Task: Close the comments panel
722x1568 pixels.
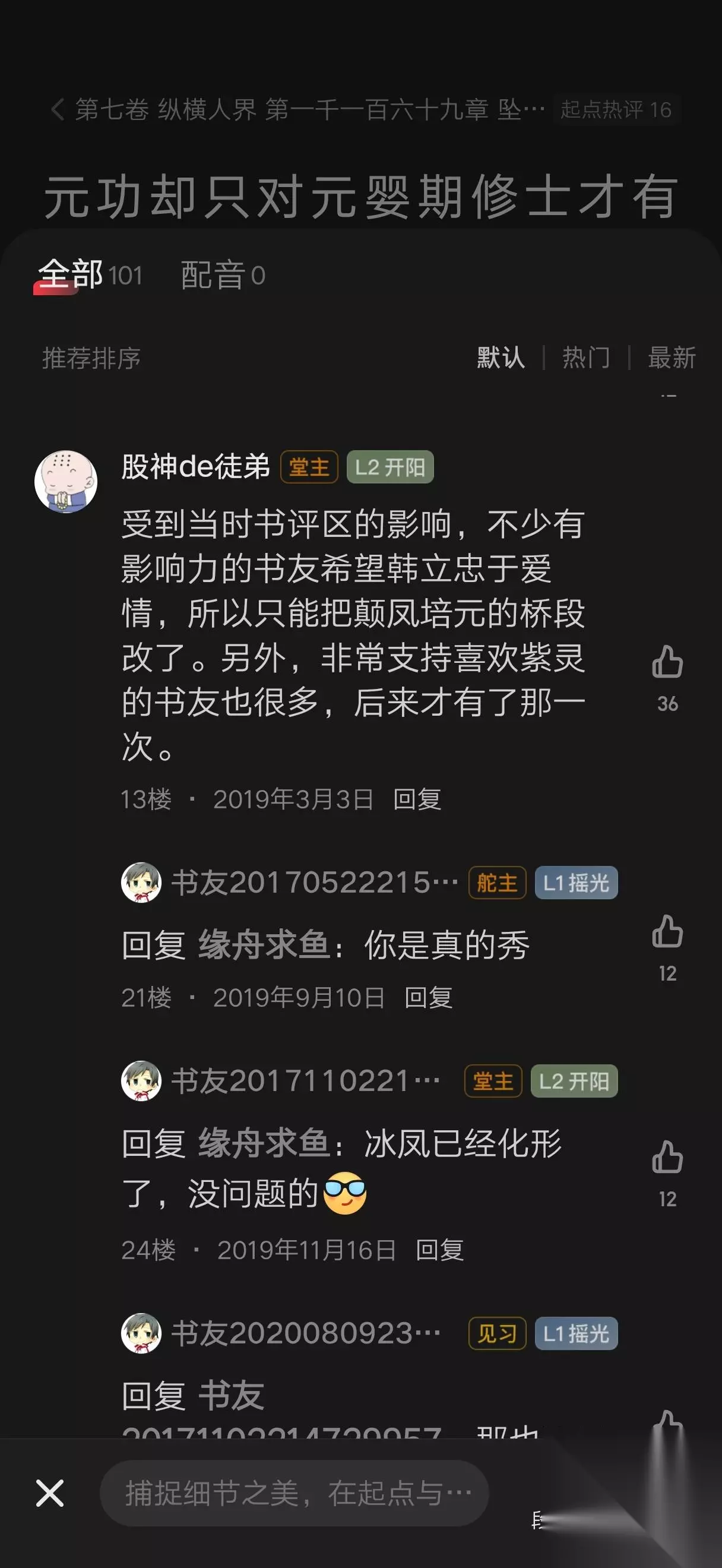Action: [x=50, y=1493]
